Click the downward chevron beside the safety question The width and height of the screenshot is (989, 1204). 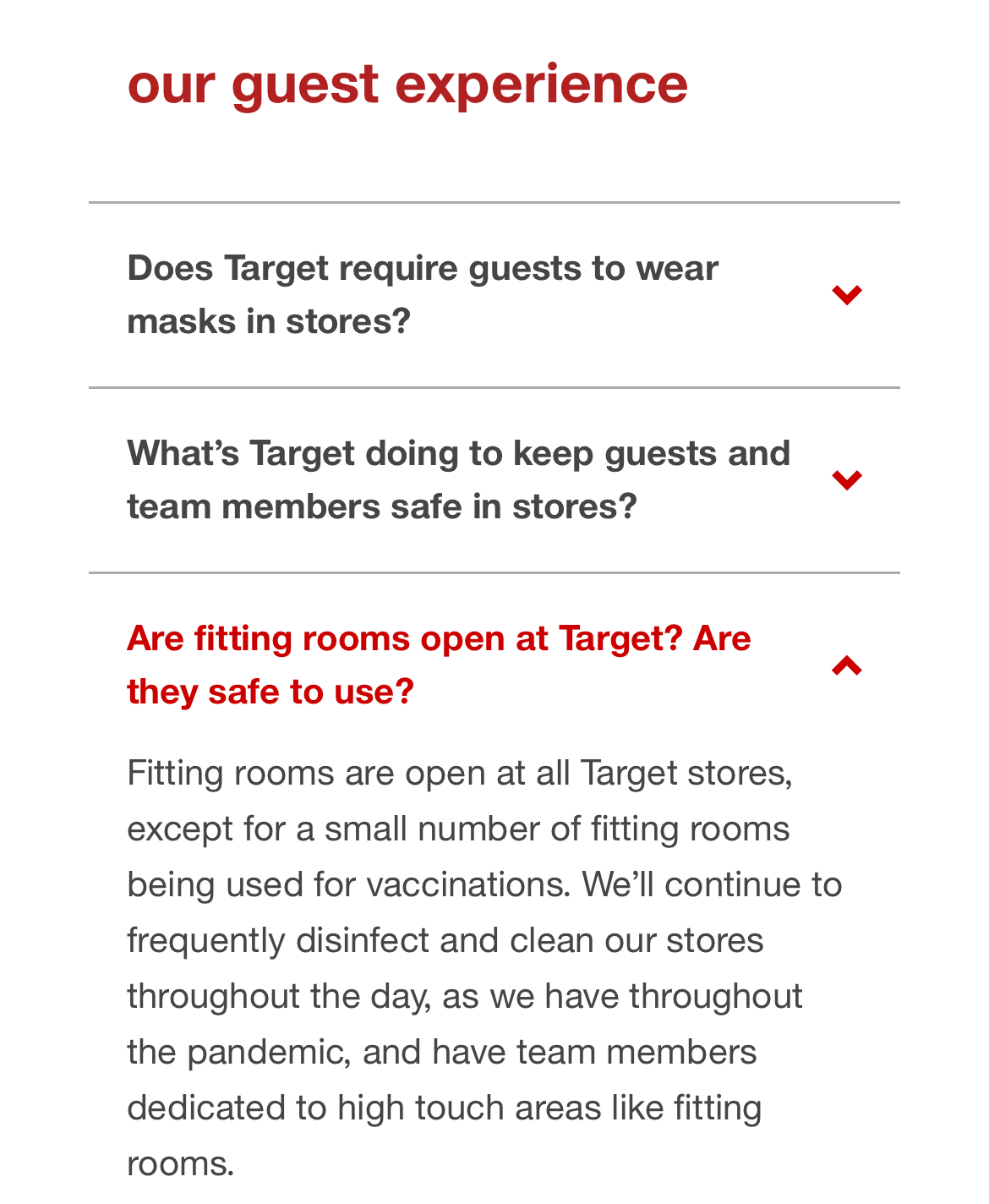(848, 479)
